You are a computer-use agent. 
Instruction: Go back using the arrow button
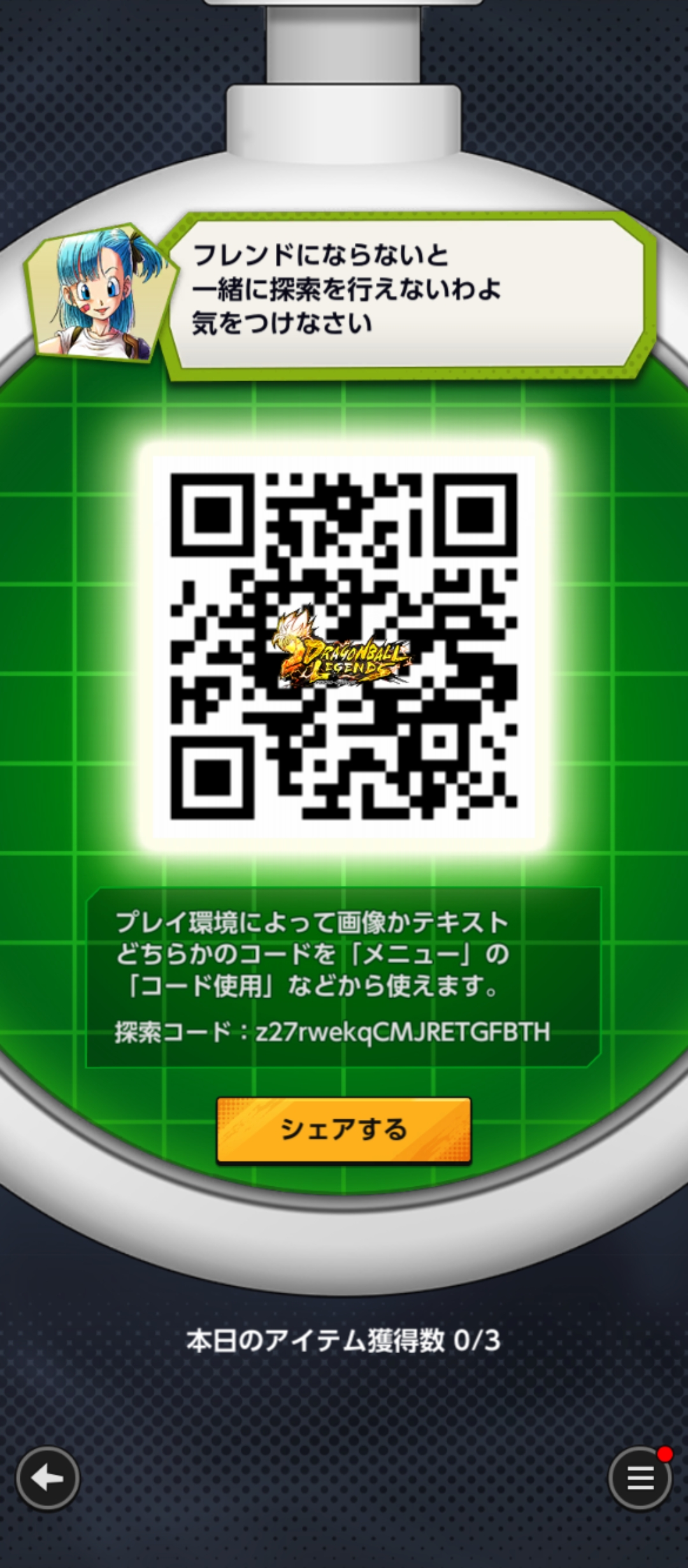point(48,1478)
